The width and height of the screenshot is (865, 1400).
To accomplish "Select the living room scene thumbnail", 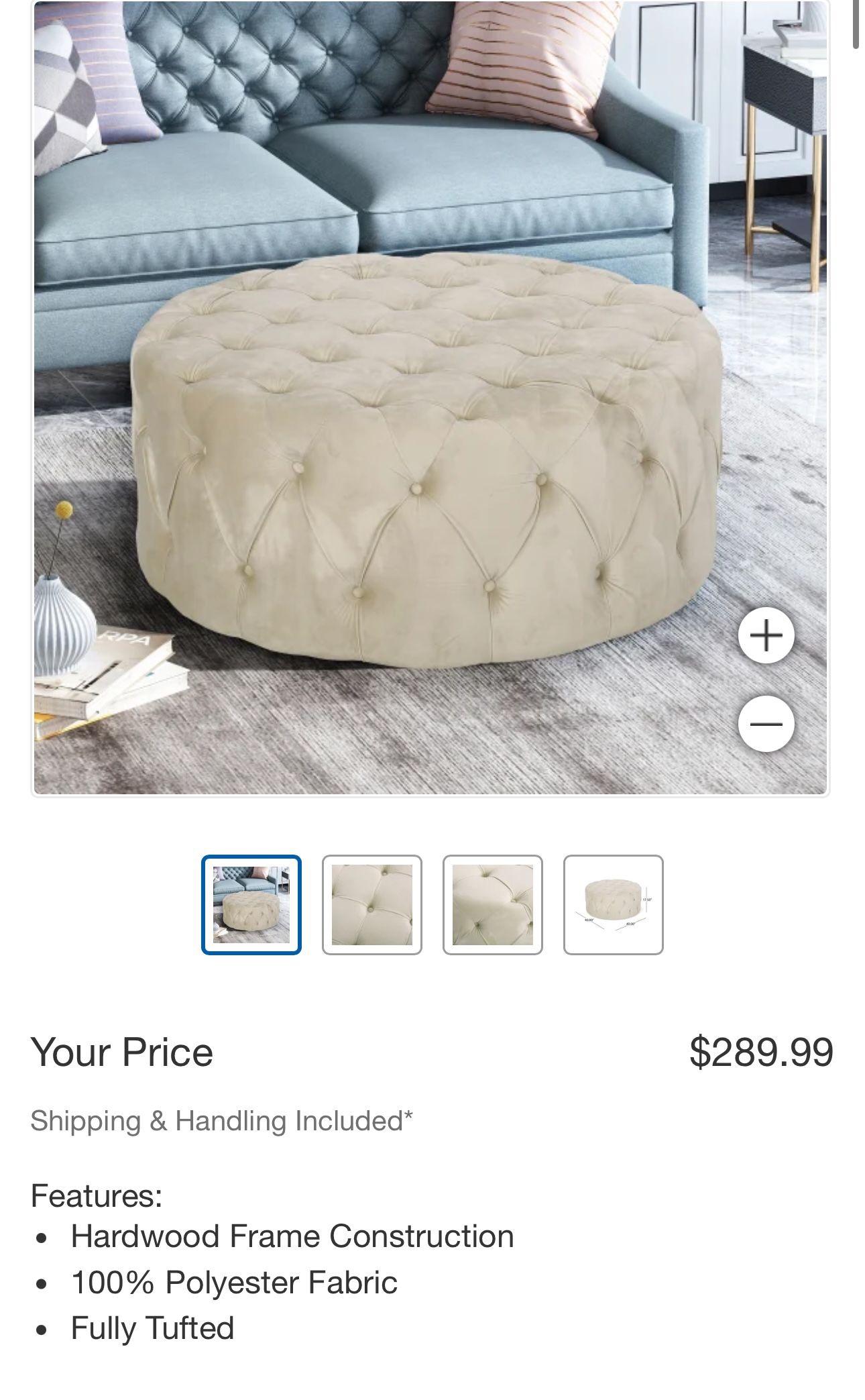I will [251, 904].
